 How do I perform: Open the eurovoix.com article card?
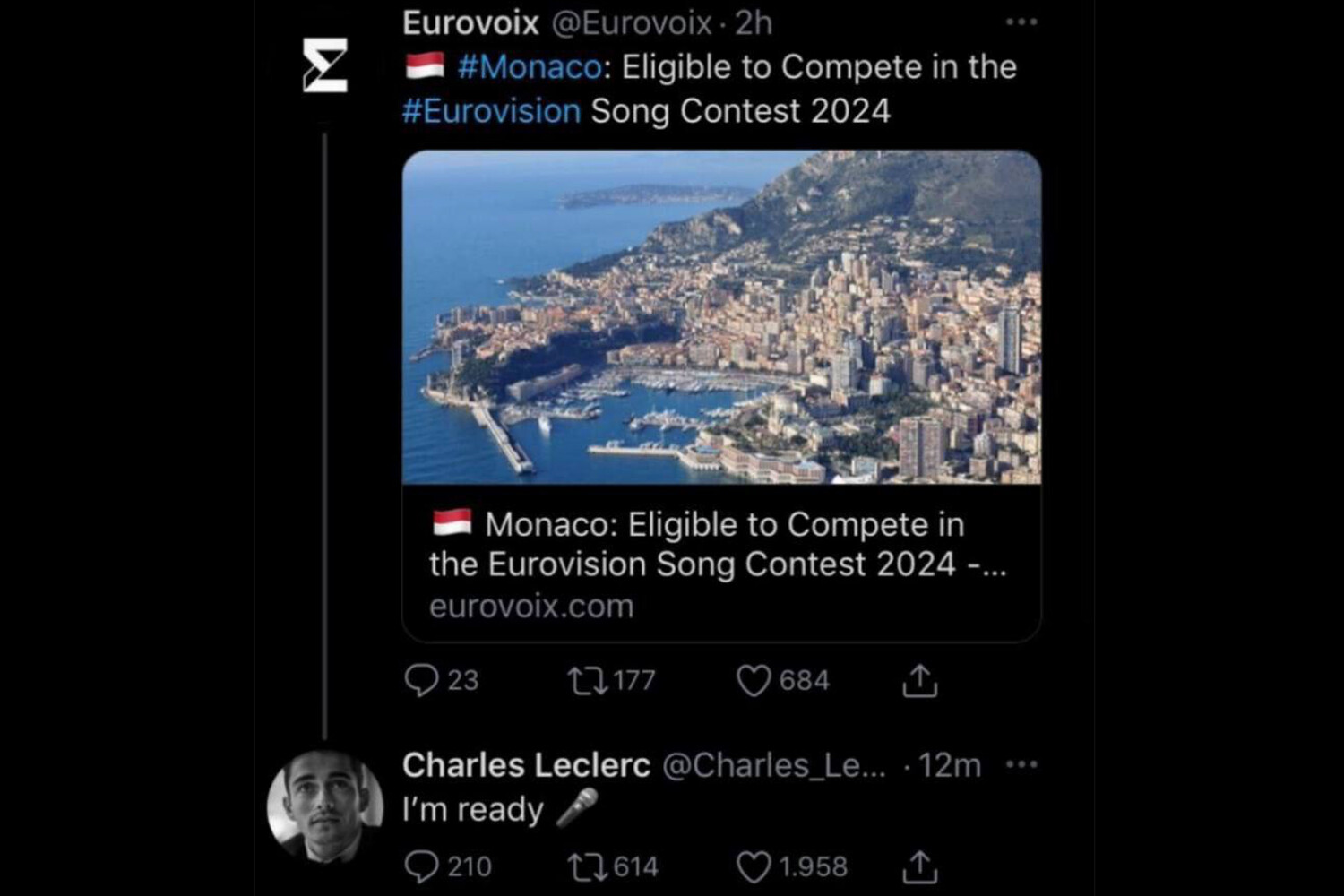click(721, 394)
